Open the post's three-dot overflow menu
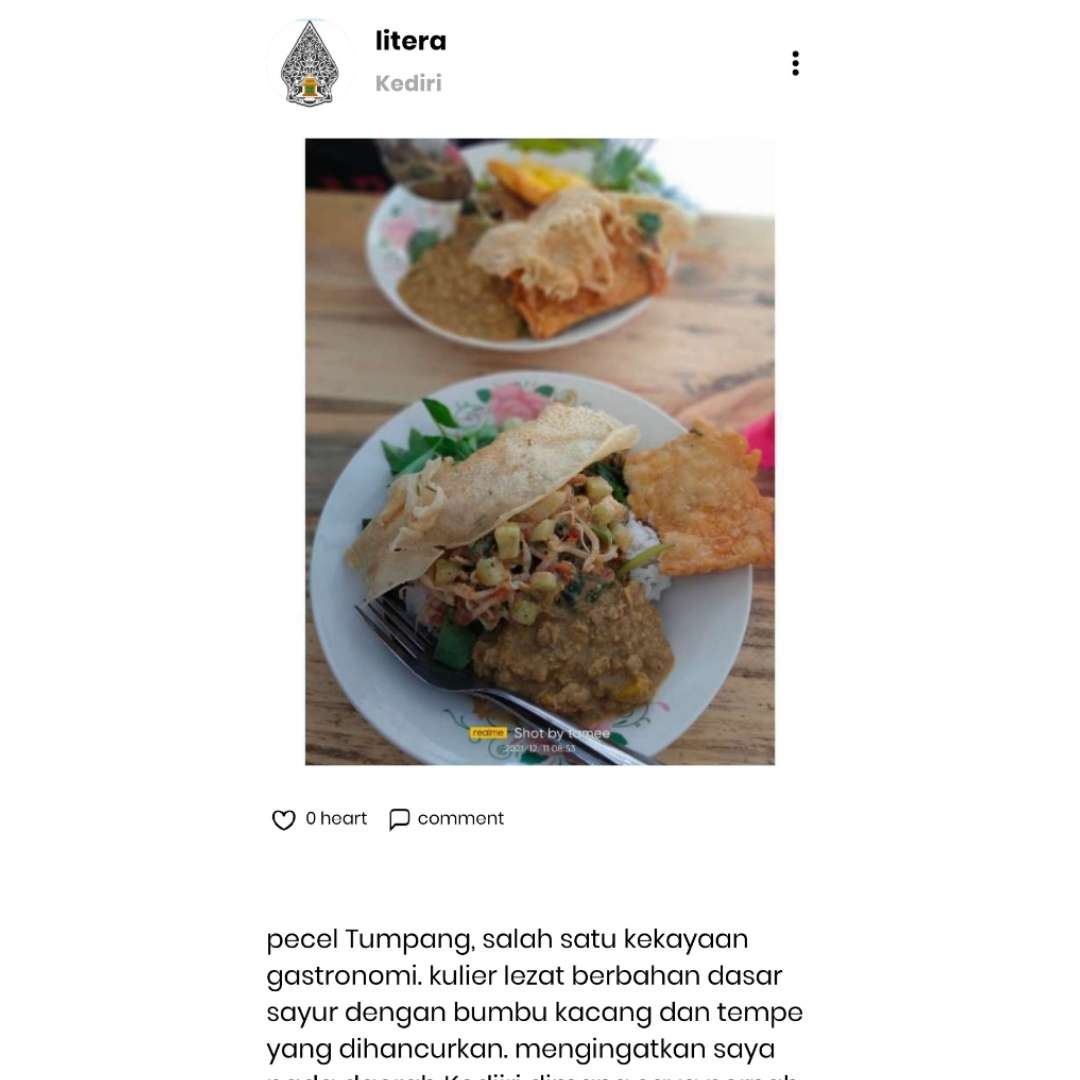This screenshot has height=1080, width=1080. [x=795, y=63]
